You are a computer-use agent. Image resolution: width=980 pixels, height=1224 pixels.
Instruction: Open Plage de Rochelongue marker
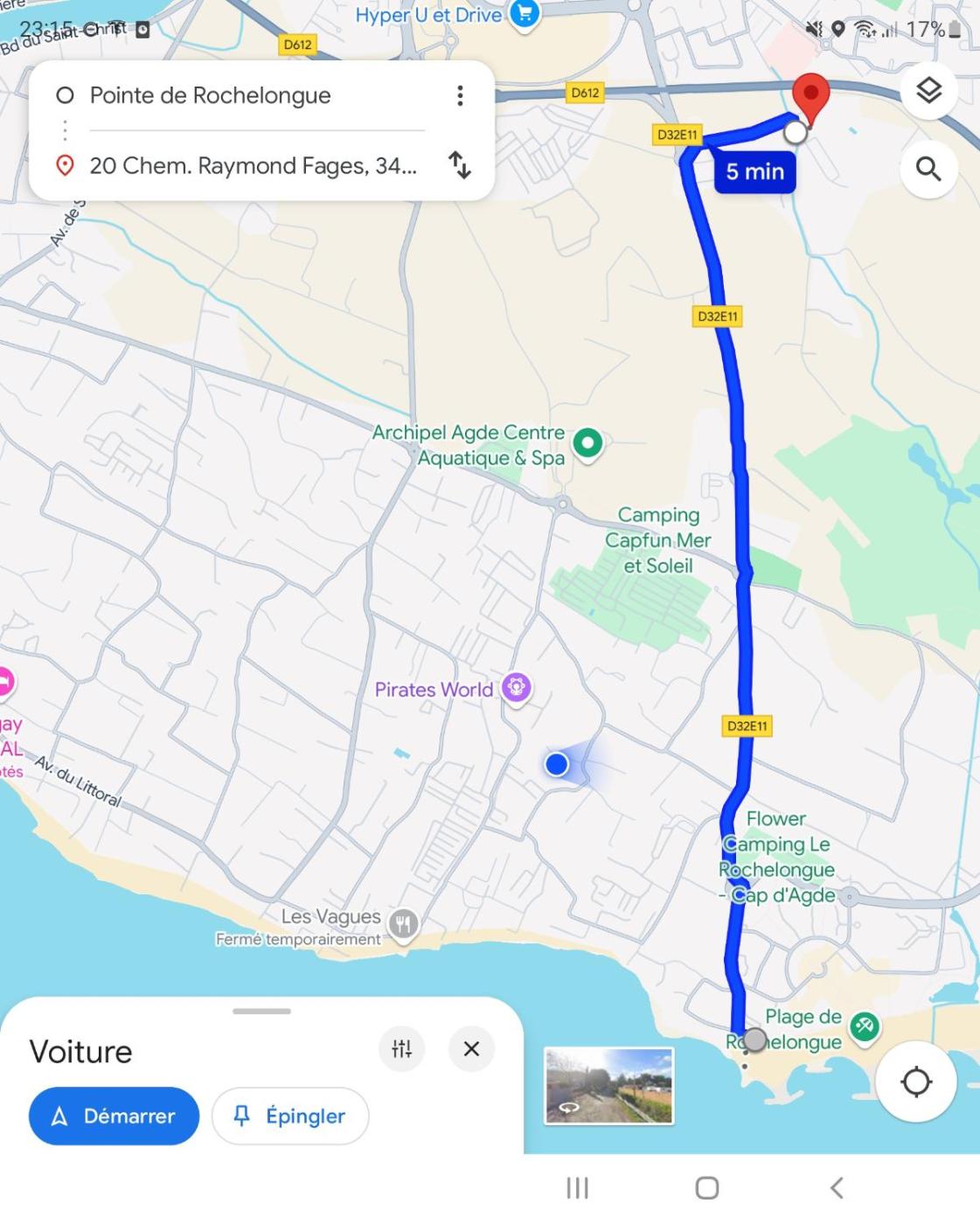[865, 1026]
